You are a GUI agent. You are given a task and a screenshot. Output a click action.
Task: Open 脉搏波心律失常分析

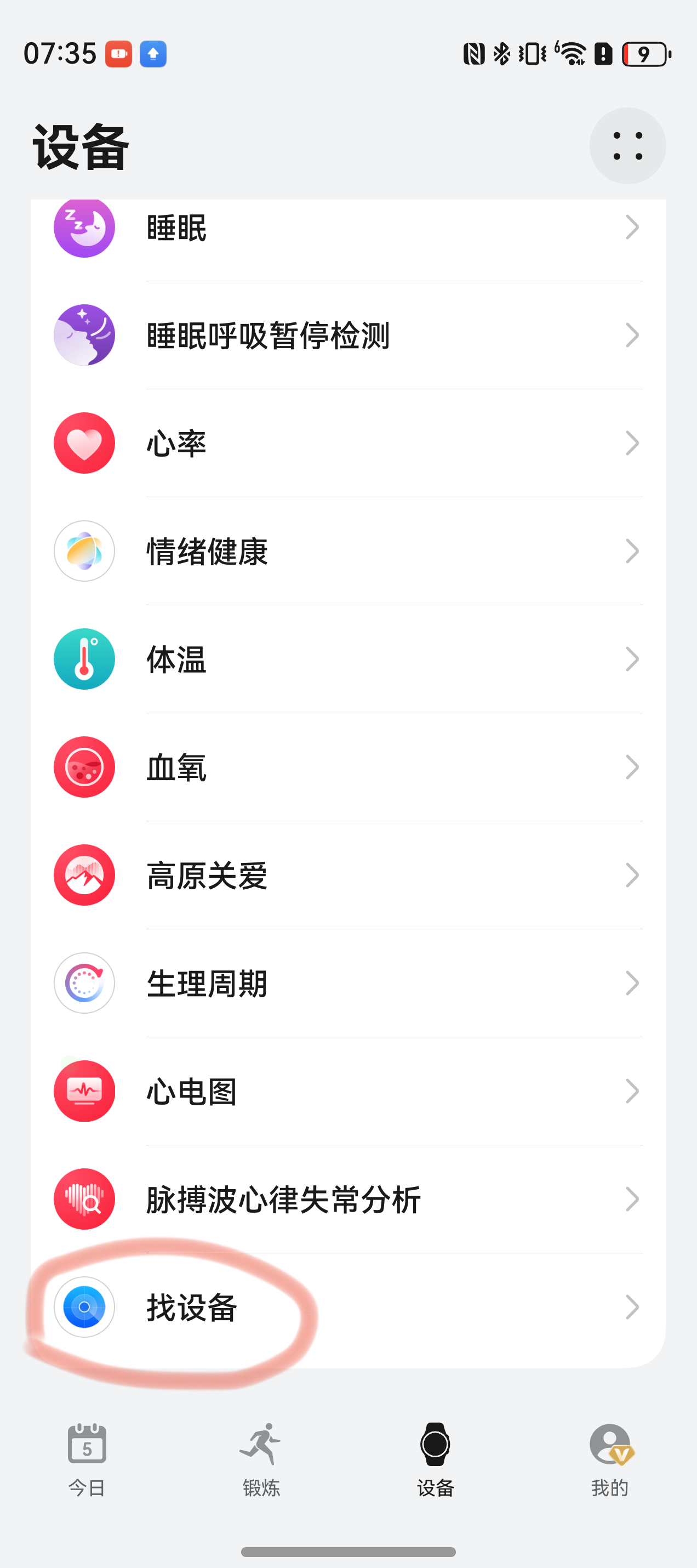coord(348,1199)
